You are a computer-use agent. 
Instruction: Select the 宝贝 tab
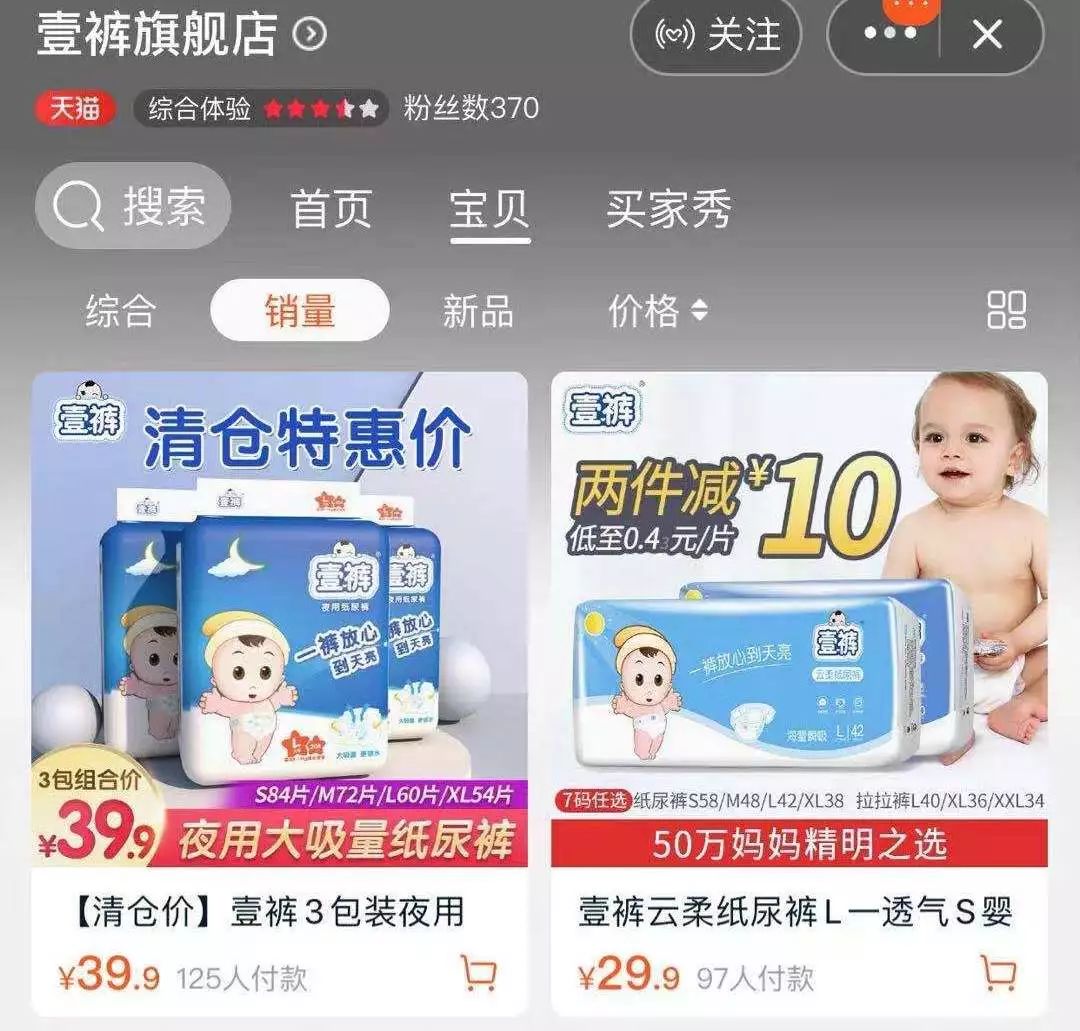[489, 209]
